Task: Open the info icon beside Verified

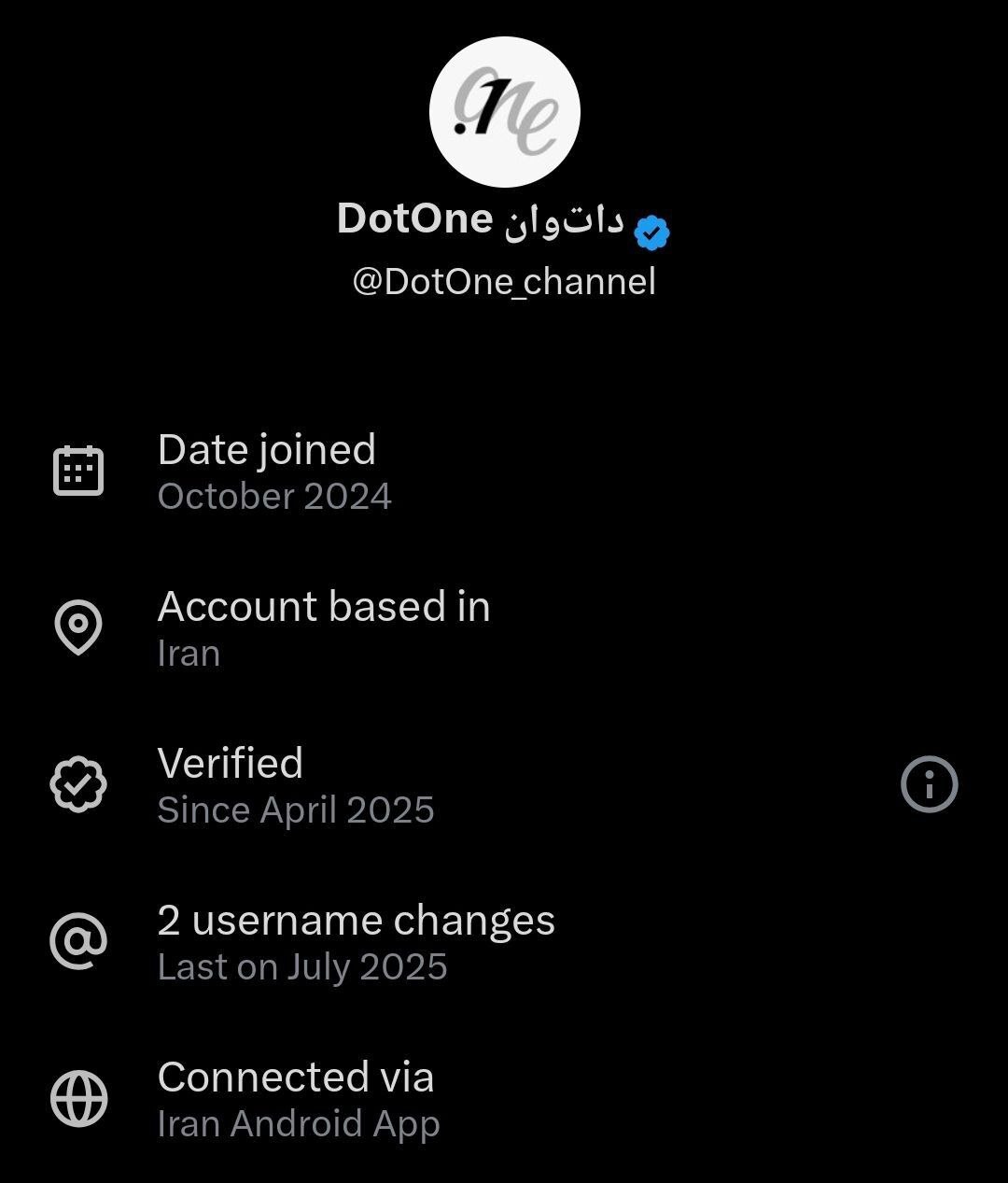Action: coord(929,784)
